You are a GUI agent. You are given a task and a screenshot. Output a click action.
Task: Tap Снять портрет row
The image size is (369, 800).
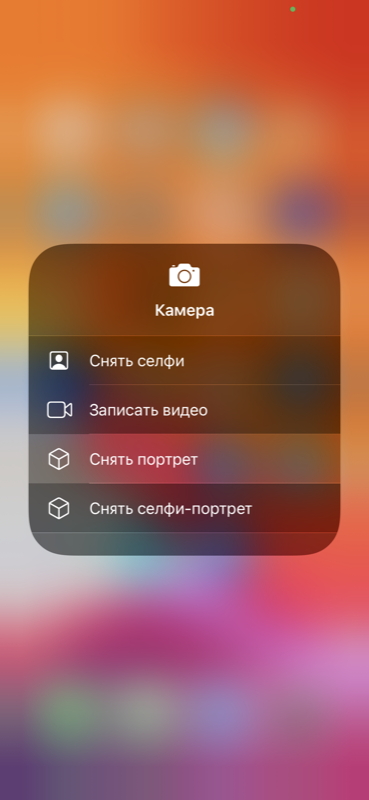[184, 460]
